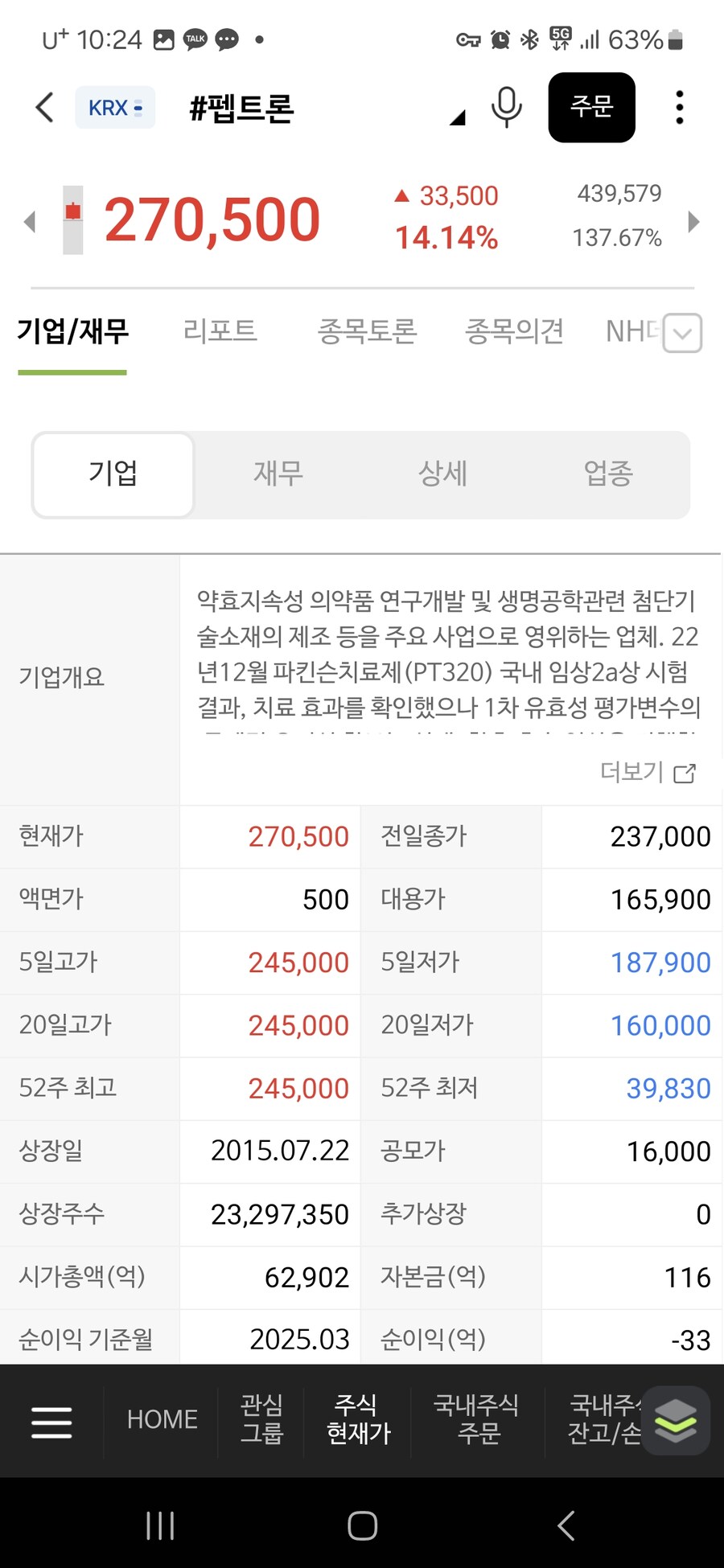Start voice search with the microphone
This screenshot has height=1568, width=724.
click(x=507, y=108)
